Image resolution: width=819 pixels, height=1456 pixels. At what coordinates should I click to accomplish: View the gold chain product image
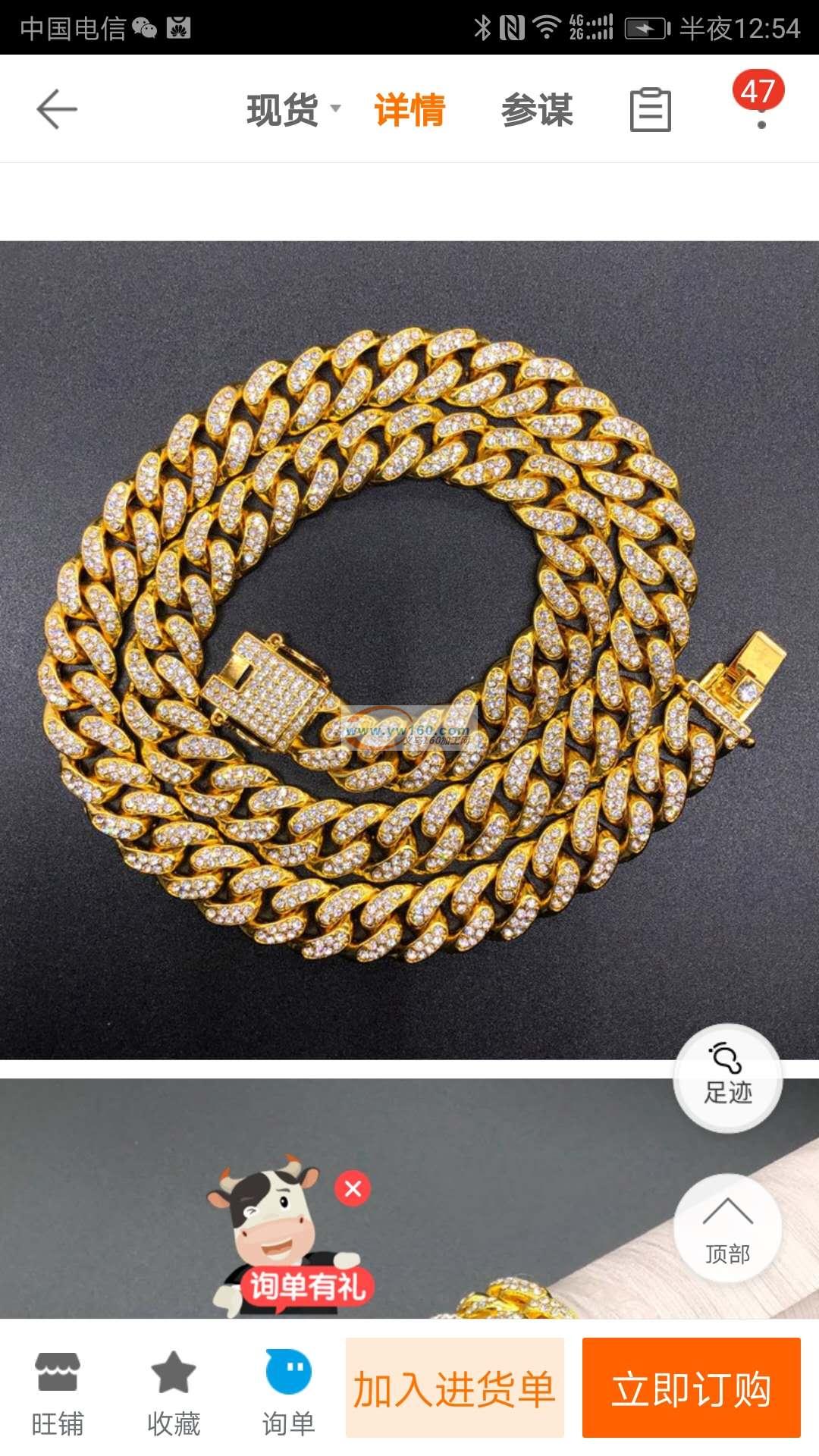click(x=409, y=648)
